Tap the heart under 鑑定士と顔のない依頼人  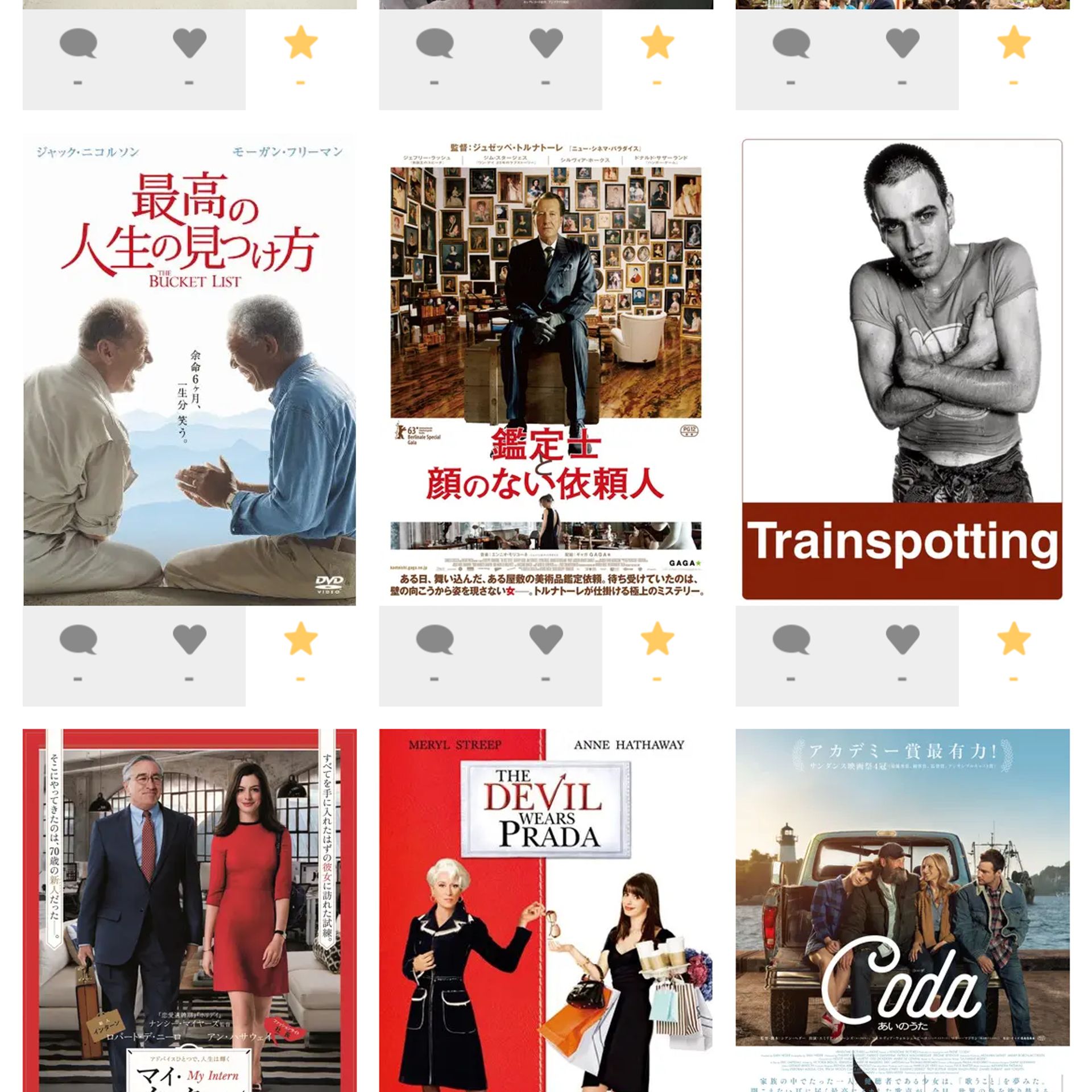[546, 639]
